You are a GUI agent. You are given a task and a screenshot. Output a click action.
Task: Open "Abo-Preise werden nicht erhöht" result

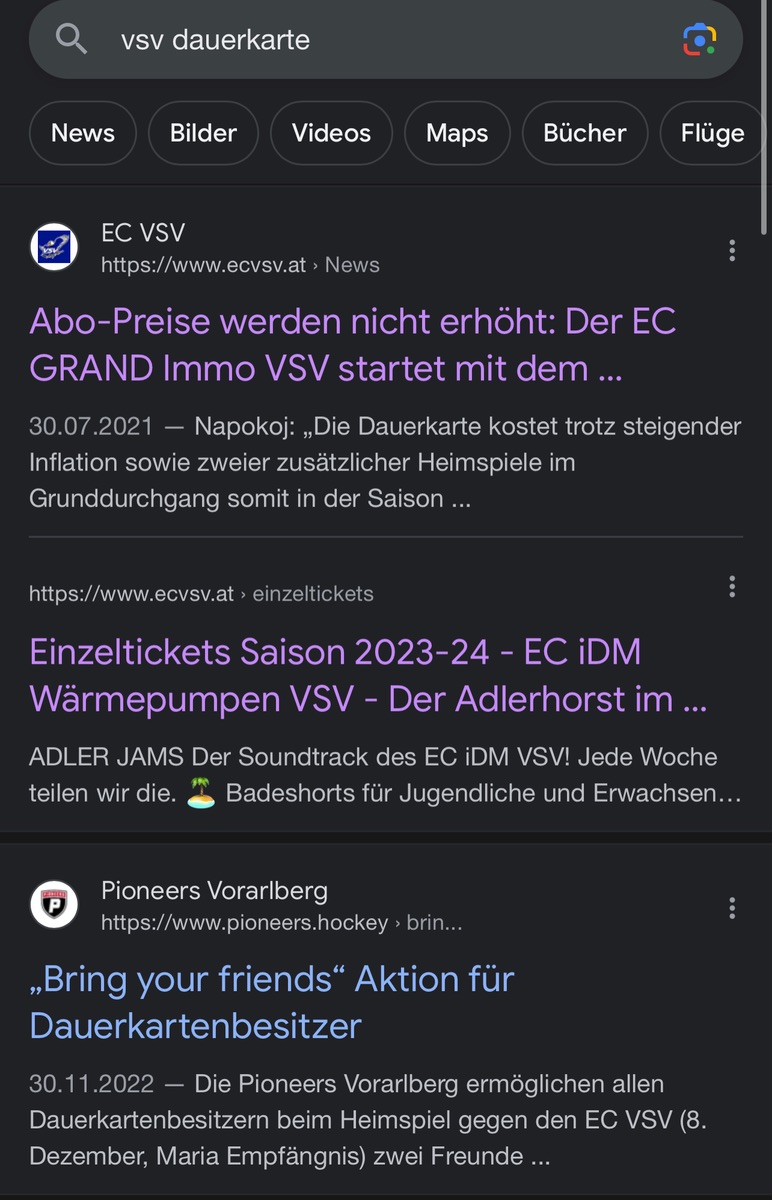[352, 345]
